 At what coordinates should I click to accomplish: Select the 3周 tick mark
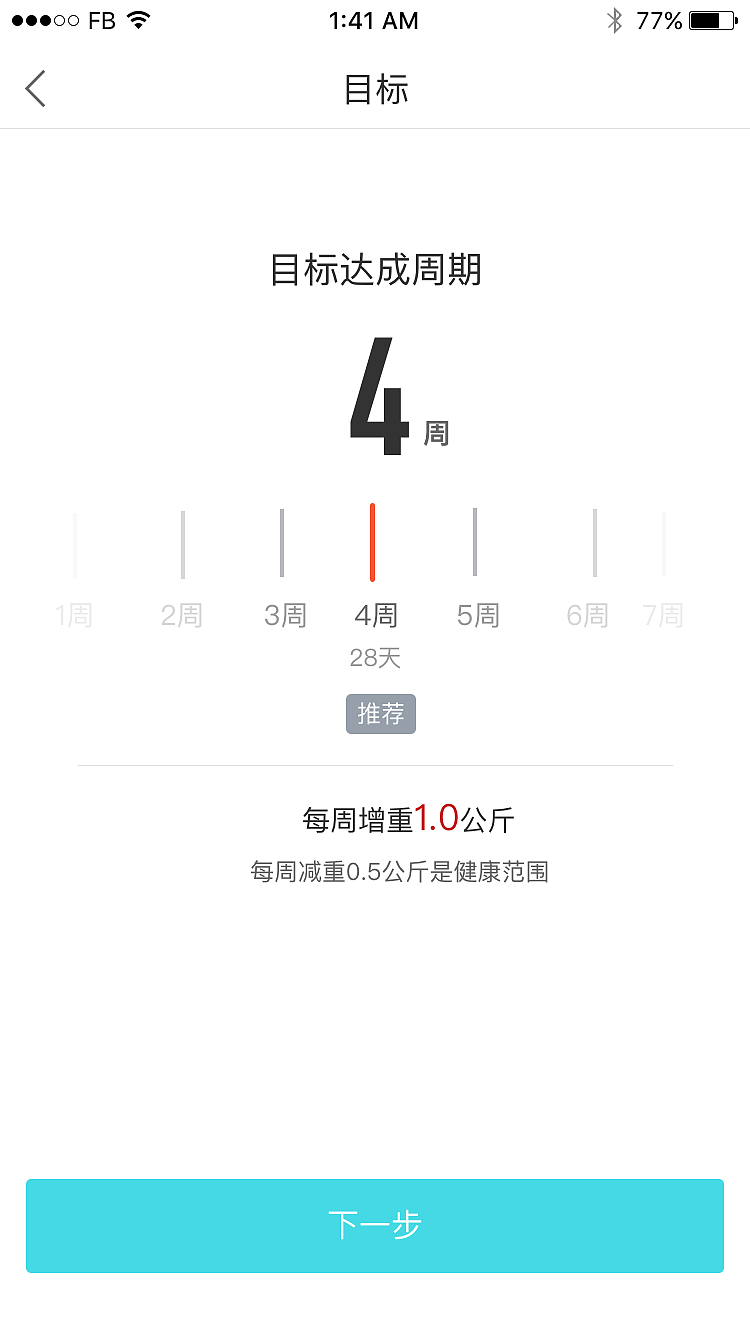tap(283, 545)
